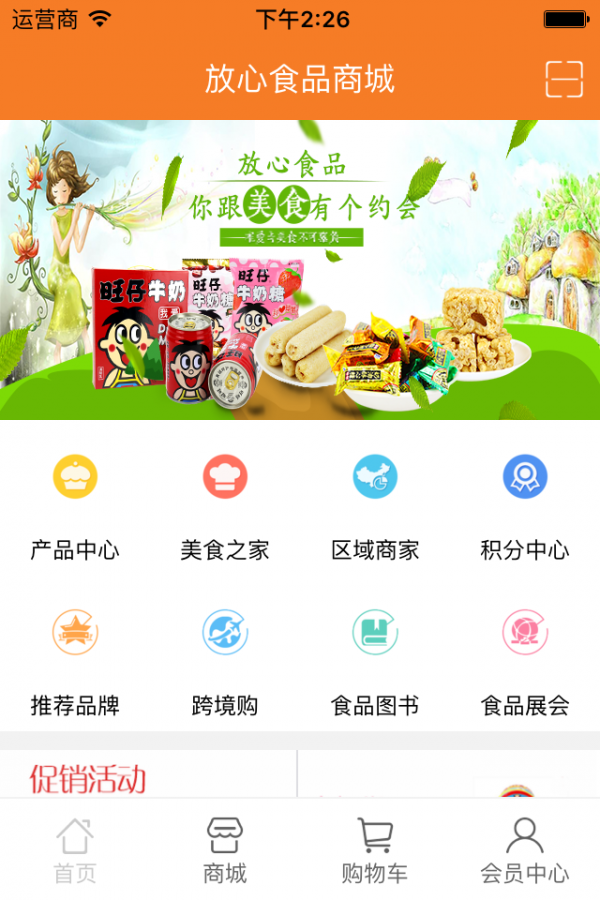The height and width of the screenshot is (900, 600).
Task: Open the 促销活动 promotions card
Action: [148, 777]
